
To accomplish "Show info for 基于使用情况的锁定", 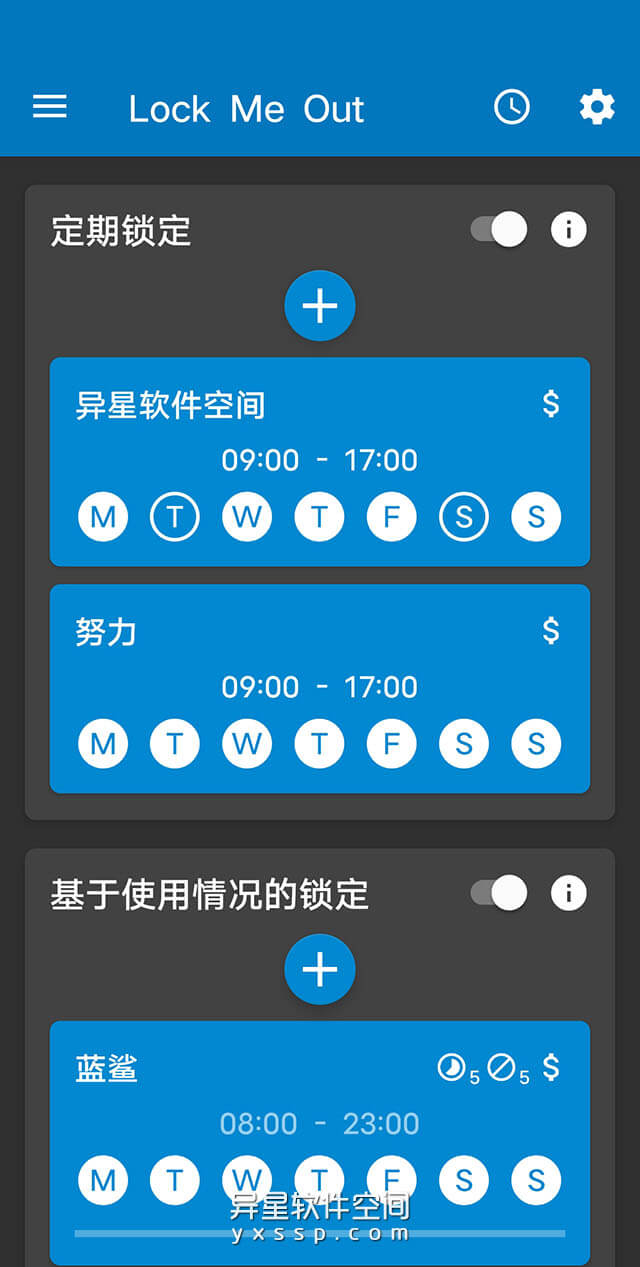I will click(569, 893).
